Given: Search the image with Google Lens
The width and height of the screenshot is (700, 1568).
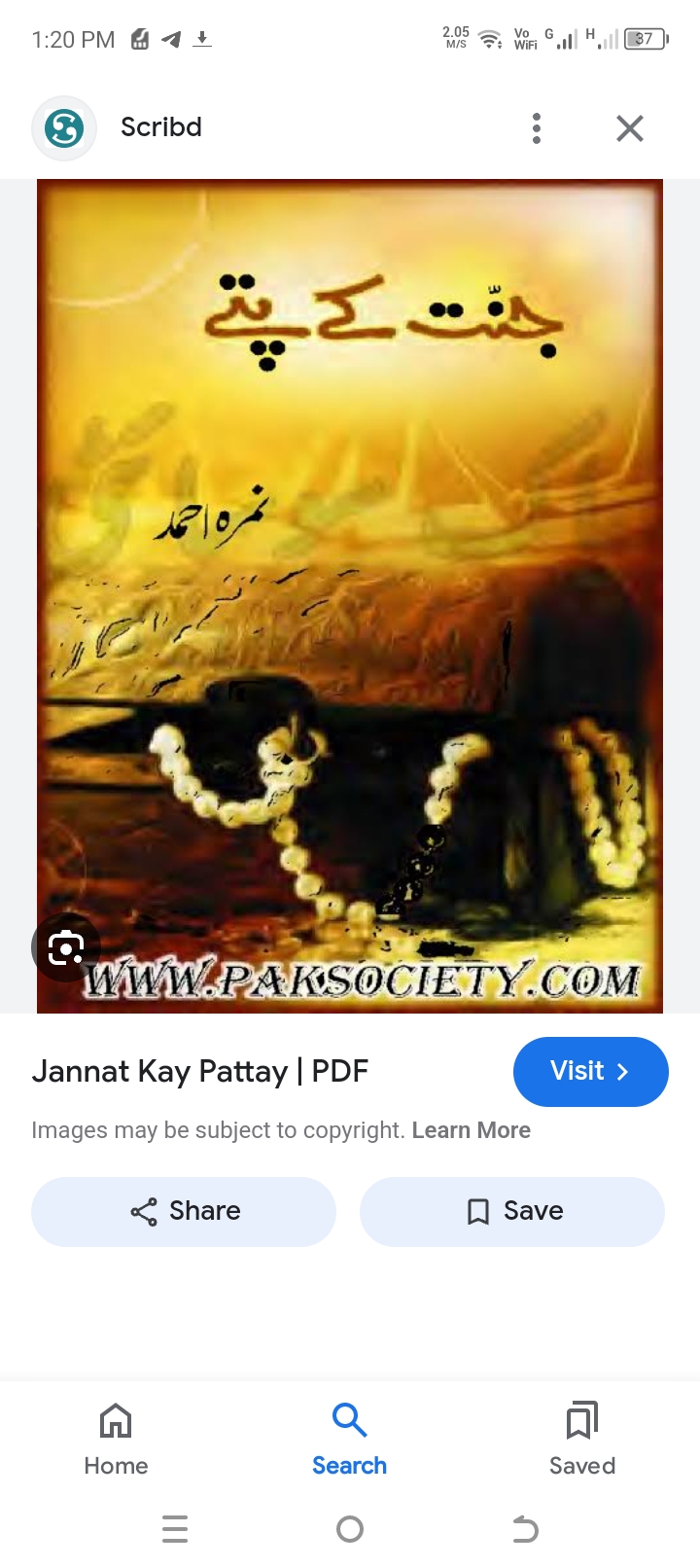Looking at the screenshot, I should pos(65,947).
